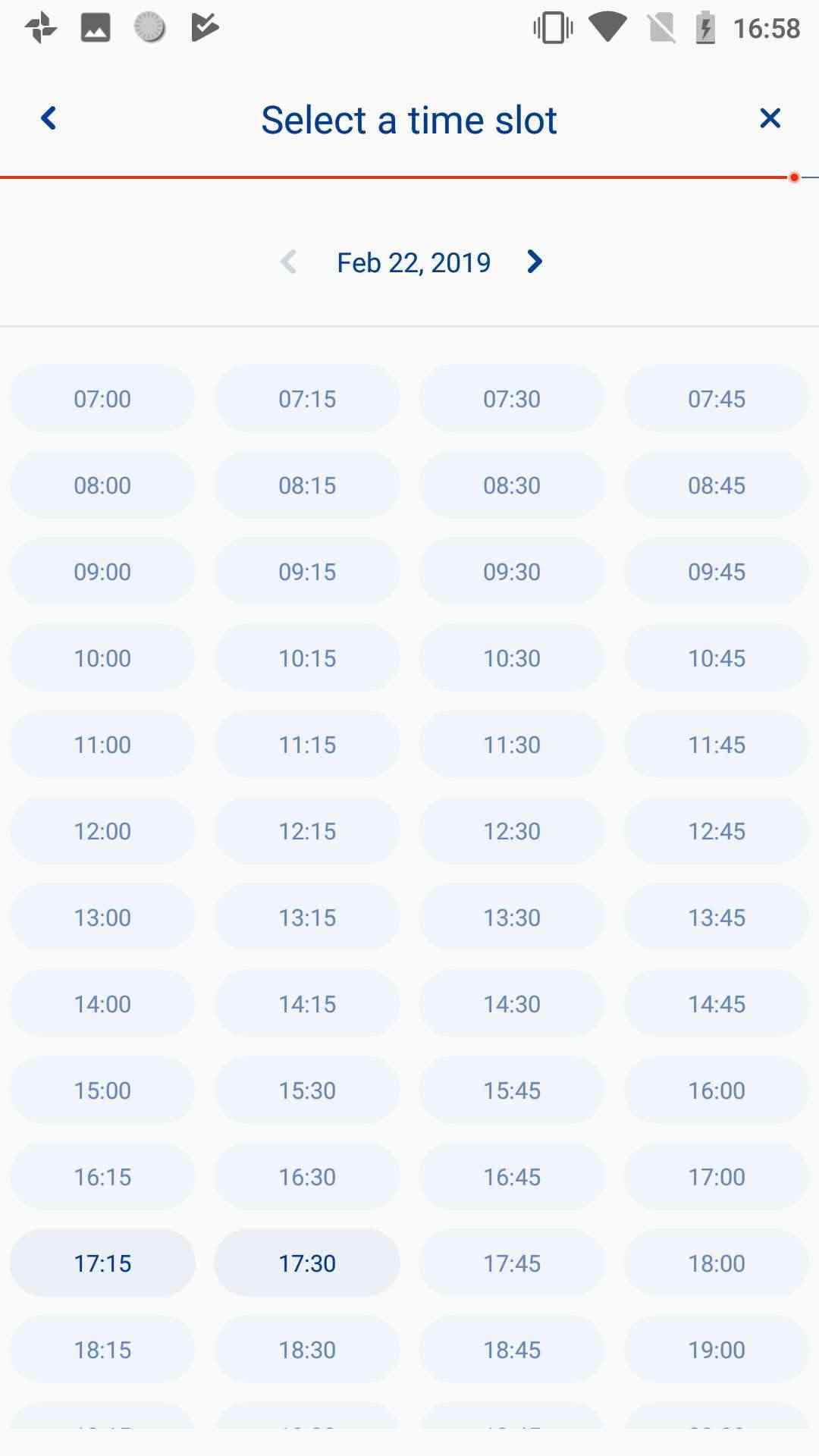Pick the 18:00 time slot

pos(717,1263)
